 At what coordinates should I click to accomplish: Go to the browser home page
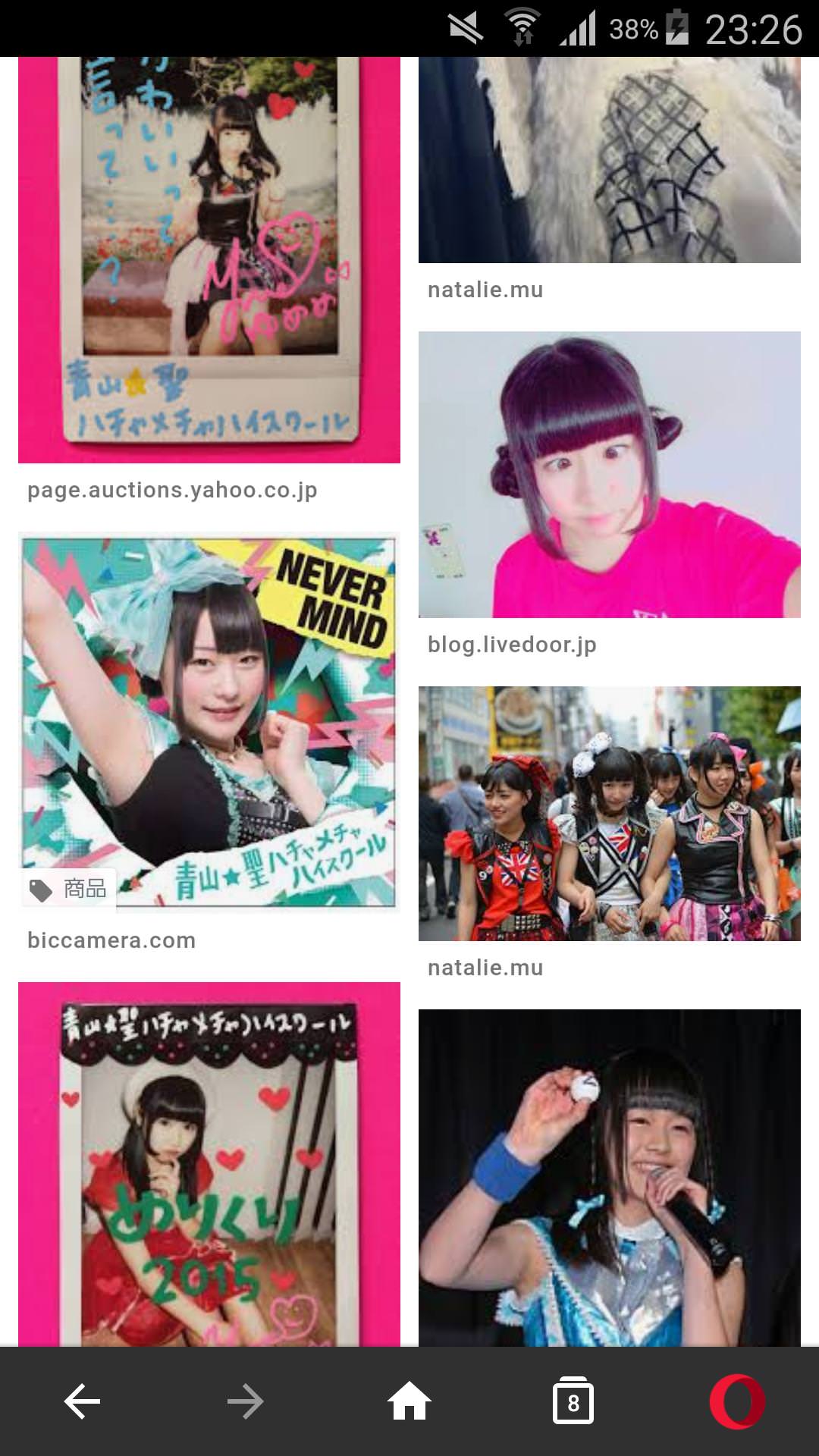pos(409,1401)
